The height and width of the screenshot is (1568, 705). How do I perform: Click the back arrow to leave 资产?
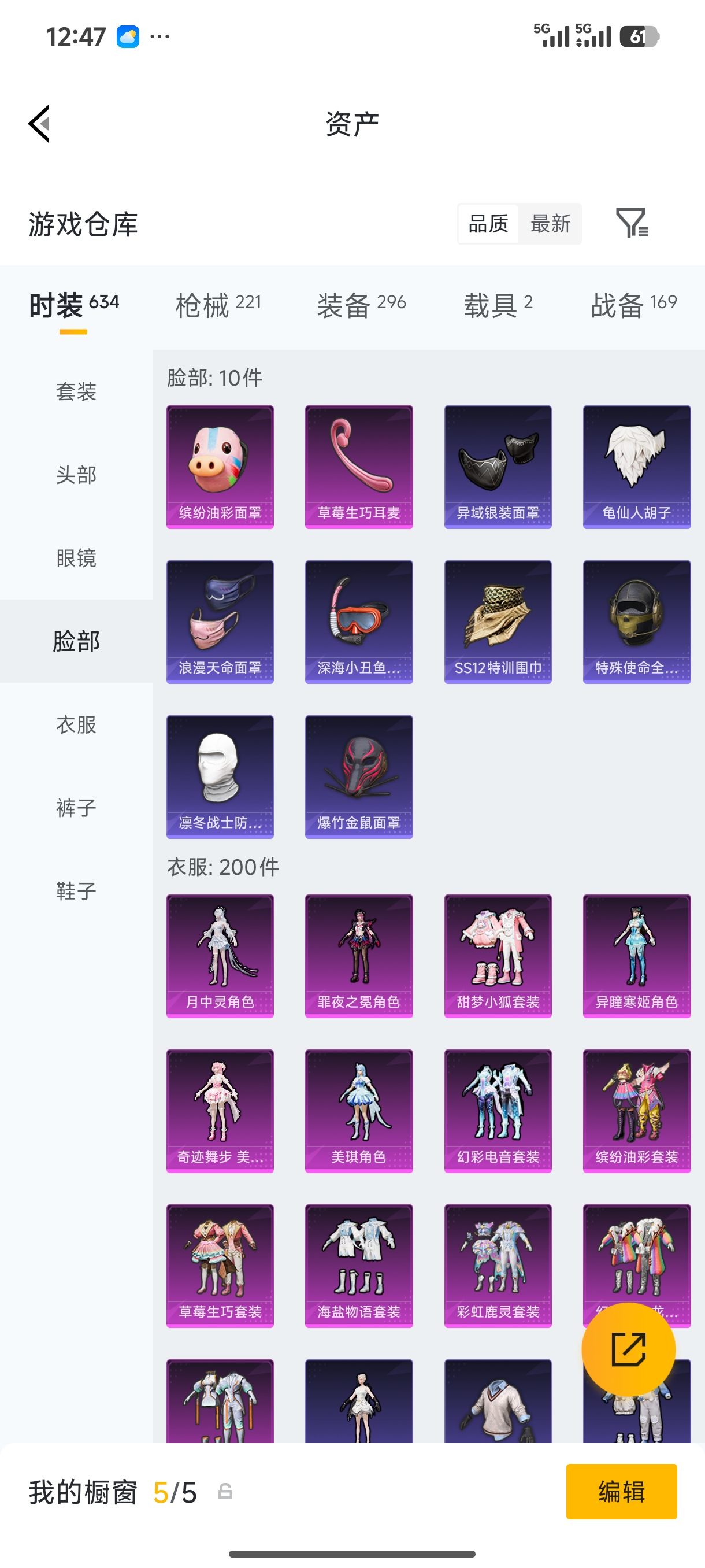38,124
